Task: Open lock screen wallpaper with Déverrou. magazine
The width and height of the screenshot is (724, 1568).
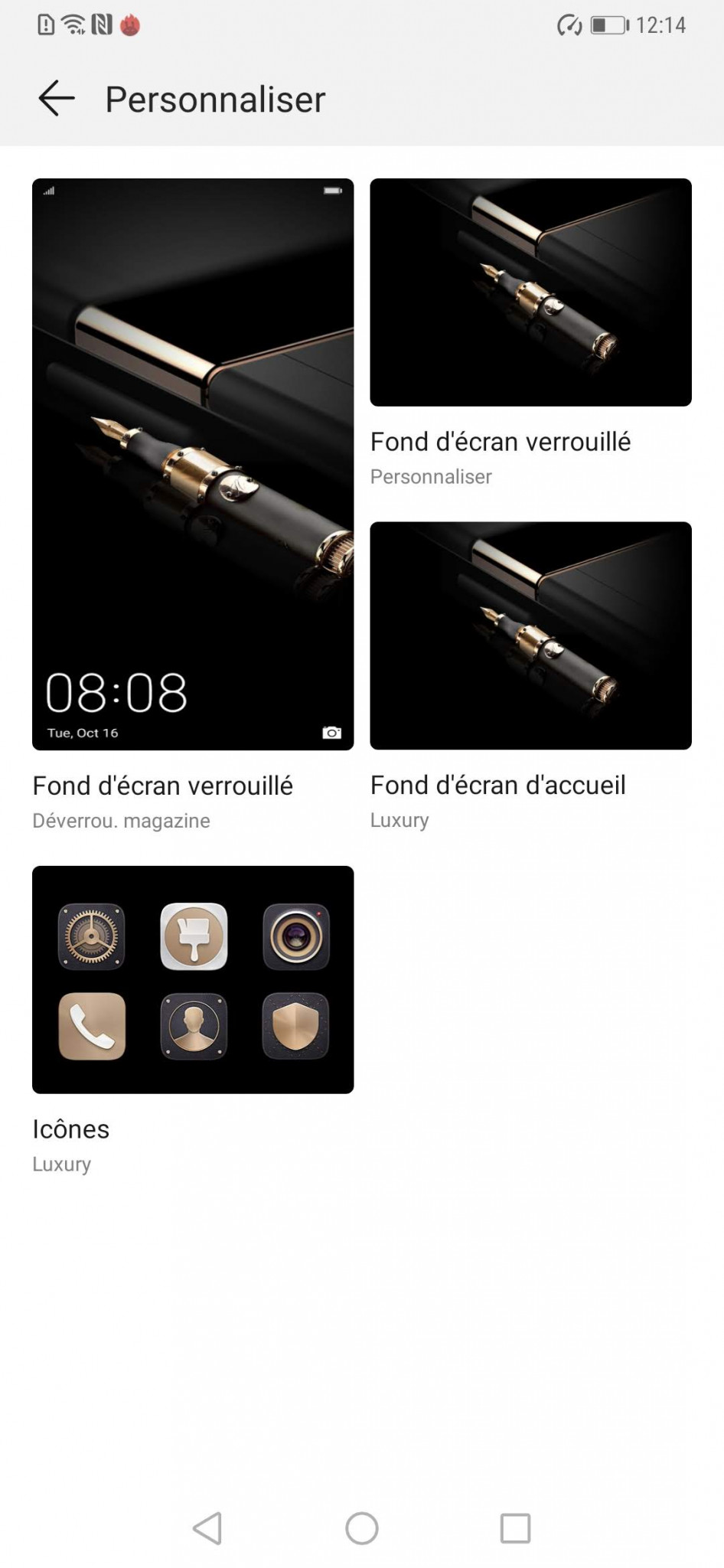Action: click(x=193, y=464)
